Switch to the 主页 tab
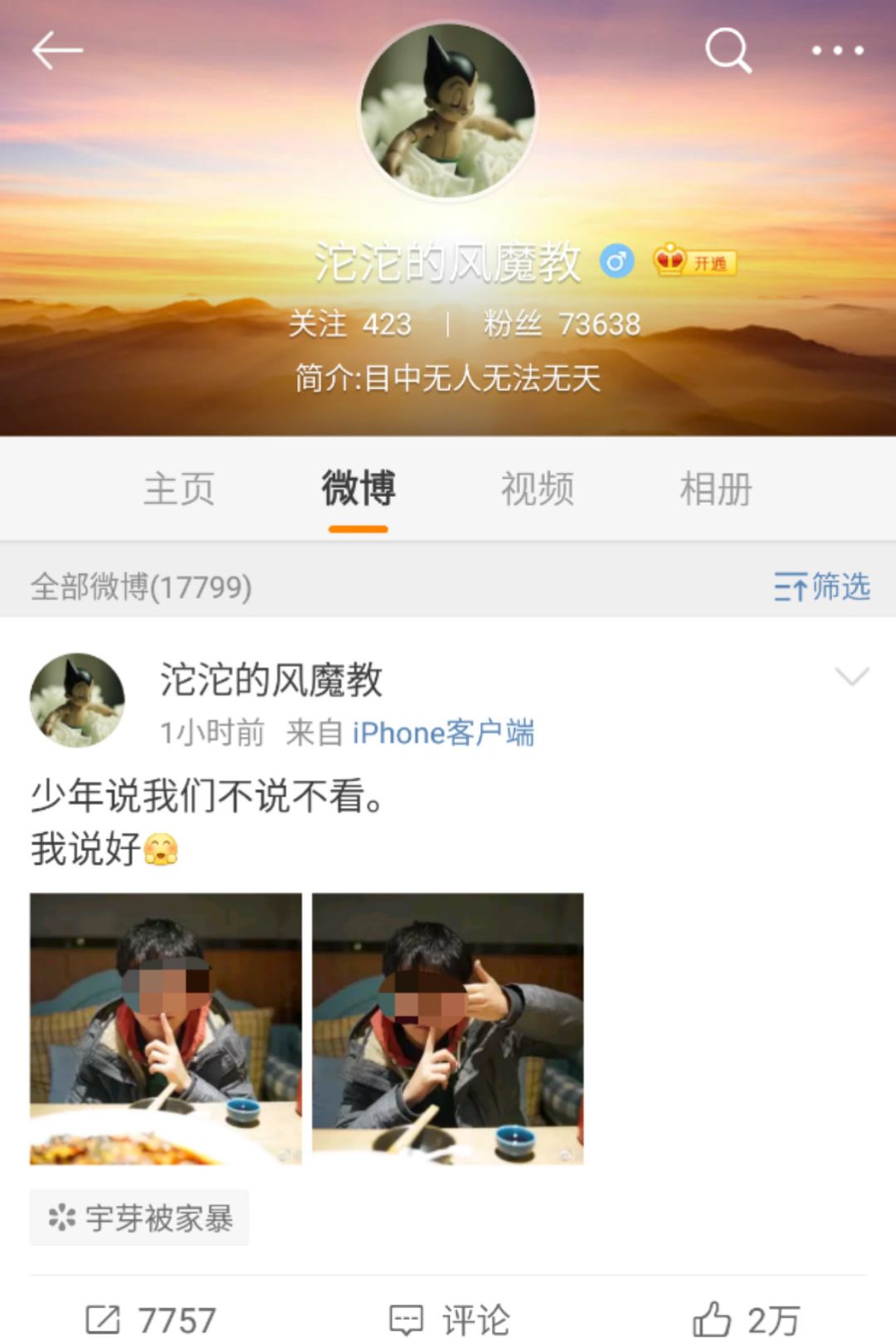This screenshot has height=1338, width=896. click(x=179, y=489)
